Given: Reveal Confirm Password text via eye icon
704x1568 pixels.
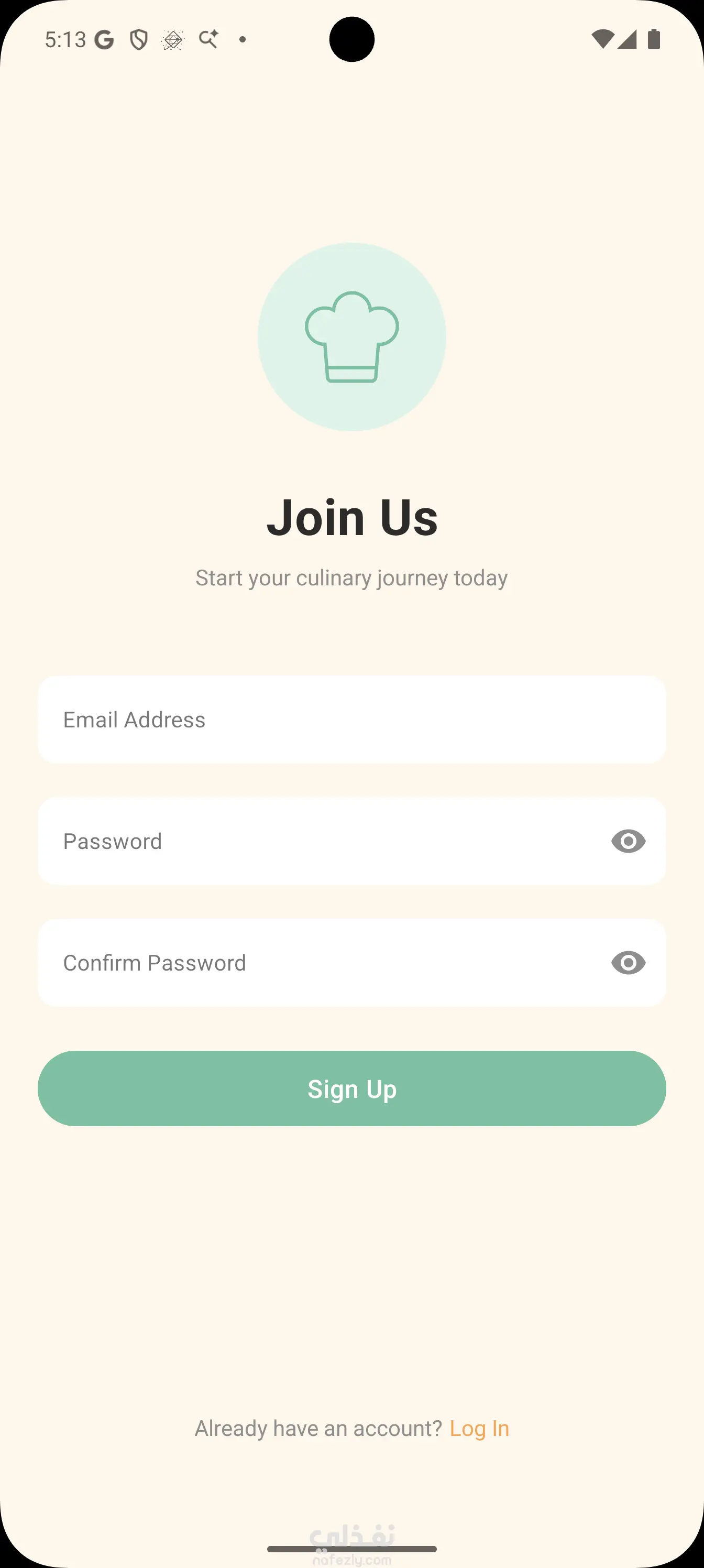Looking at the screenshot, I should click(628, 963).
